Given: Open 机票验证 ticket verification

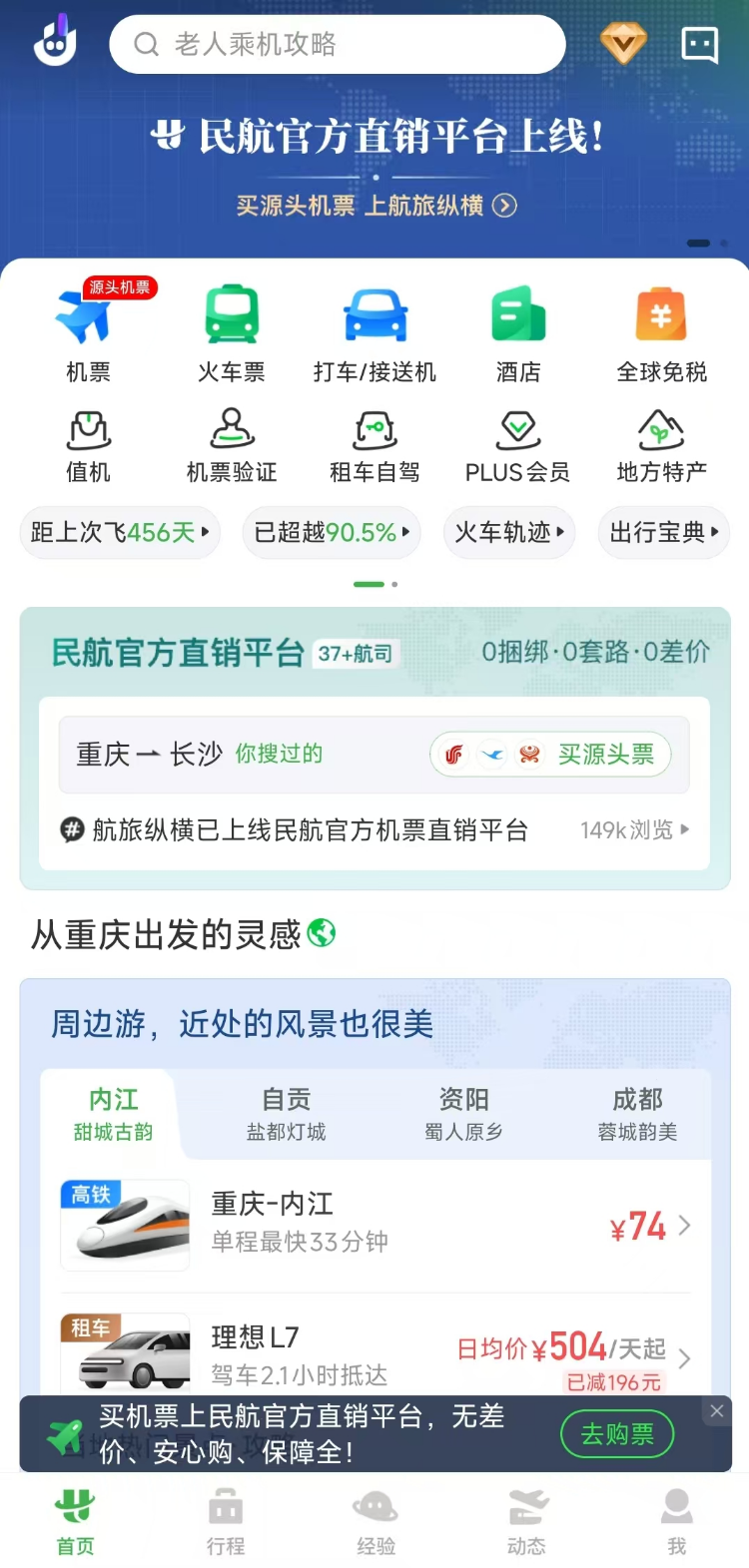Looking at the screenshot, I should click(x=232, y=446).
